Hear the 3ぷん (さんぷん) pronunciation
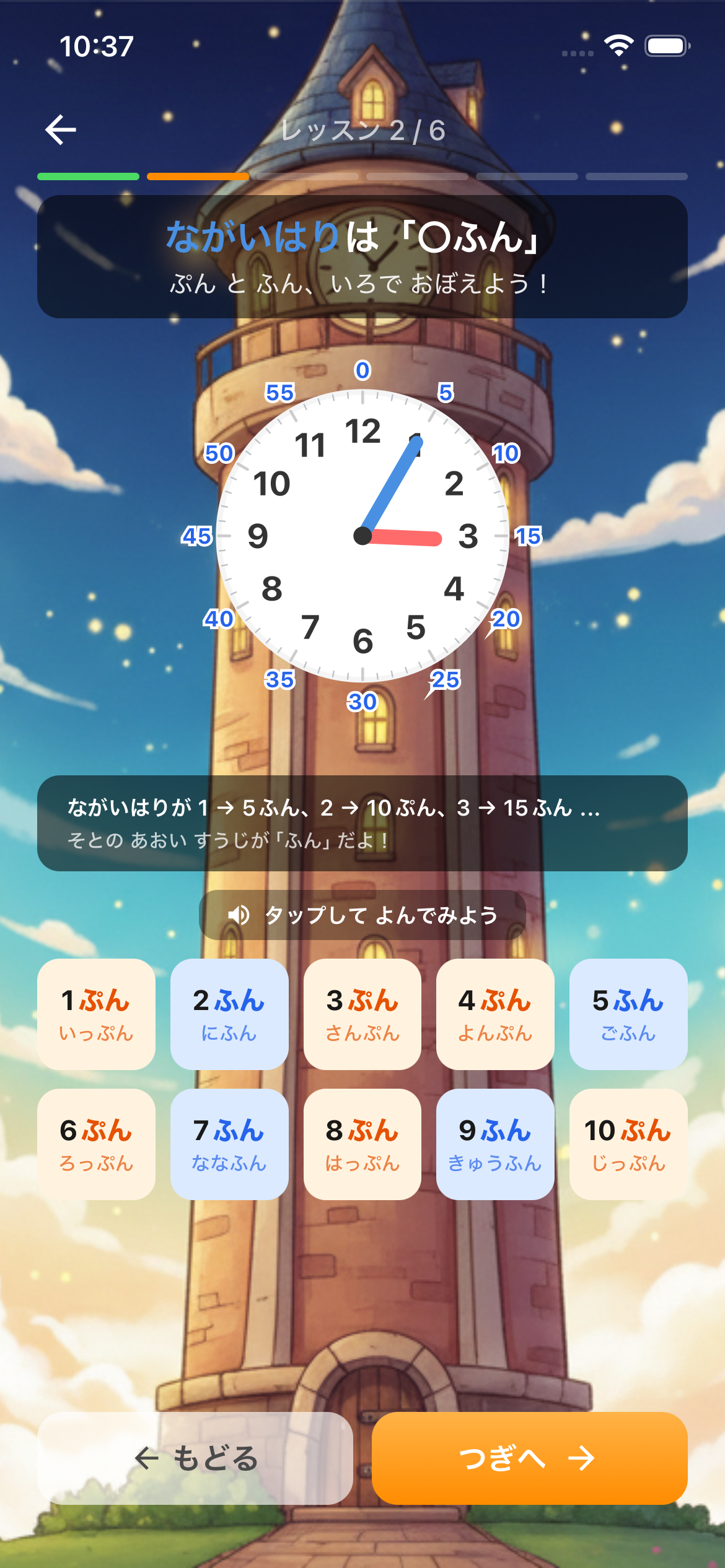 (362, 1014)
